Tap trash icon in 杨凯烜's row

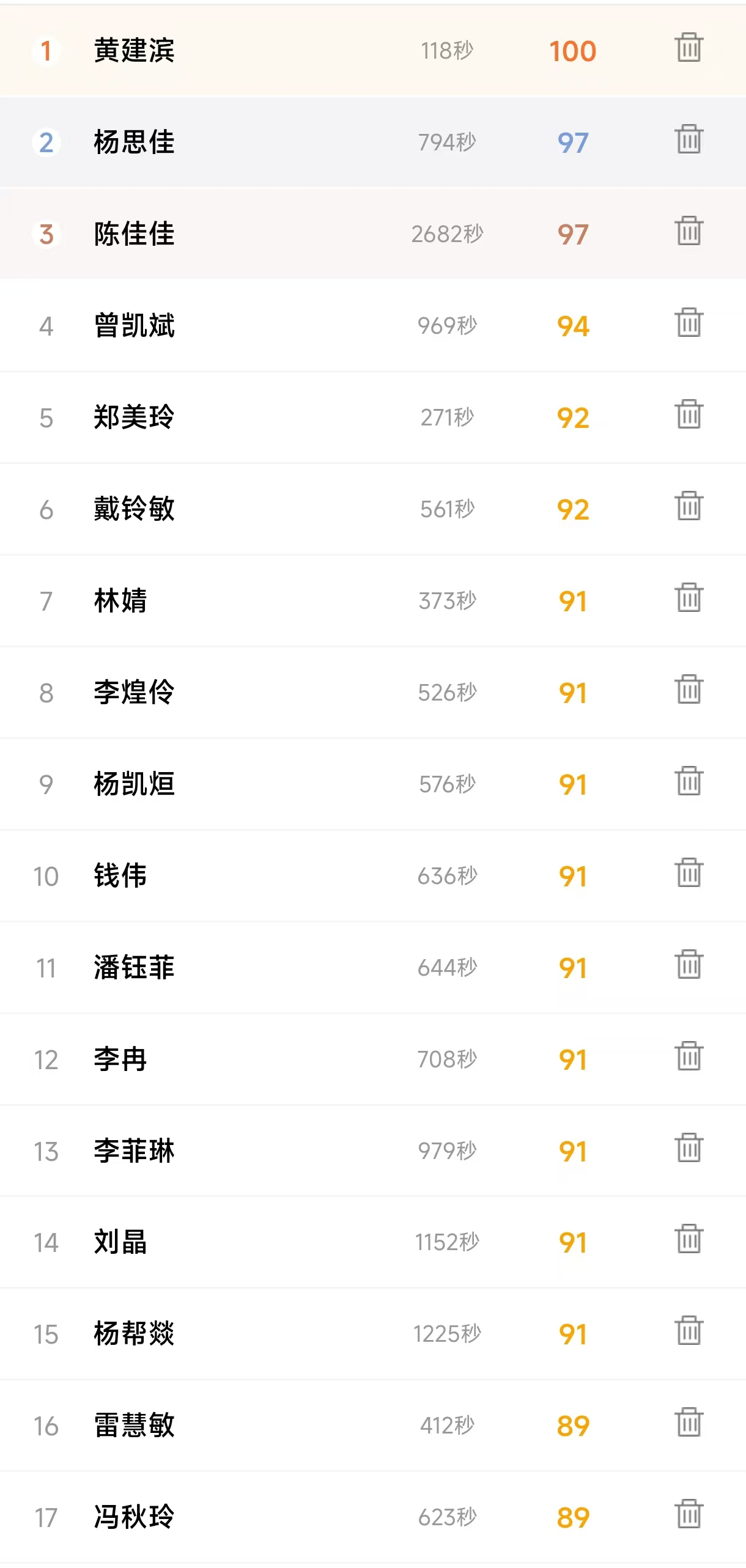[689, 782]
